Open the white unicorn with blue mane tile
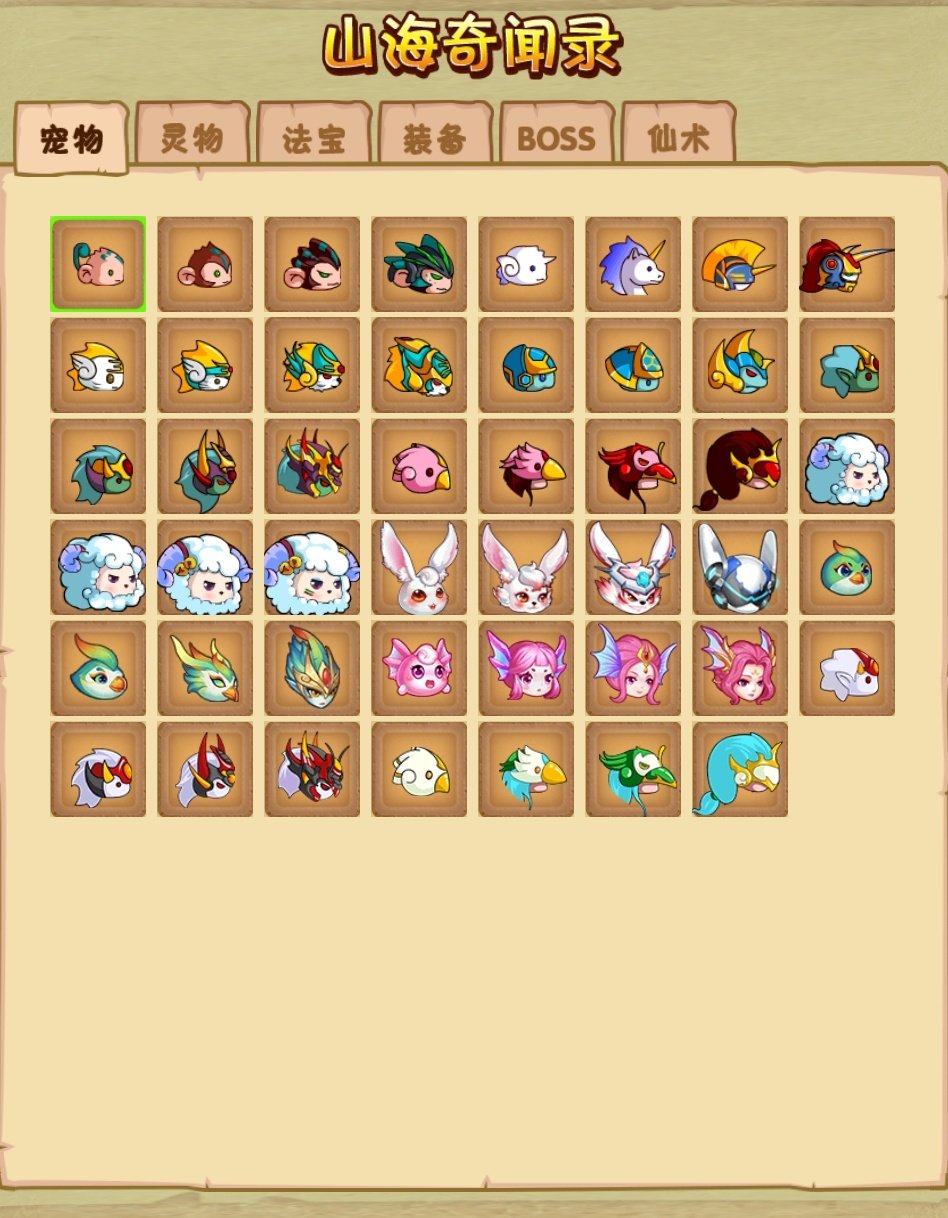 coord(633,264)
